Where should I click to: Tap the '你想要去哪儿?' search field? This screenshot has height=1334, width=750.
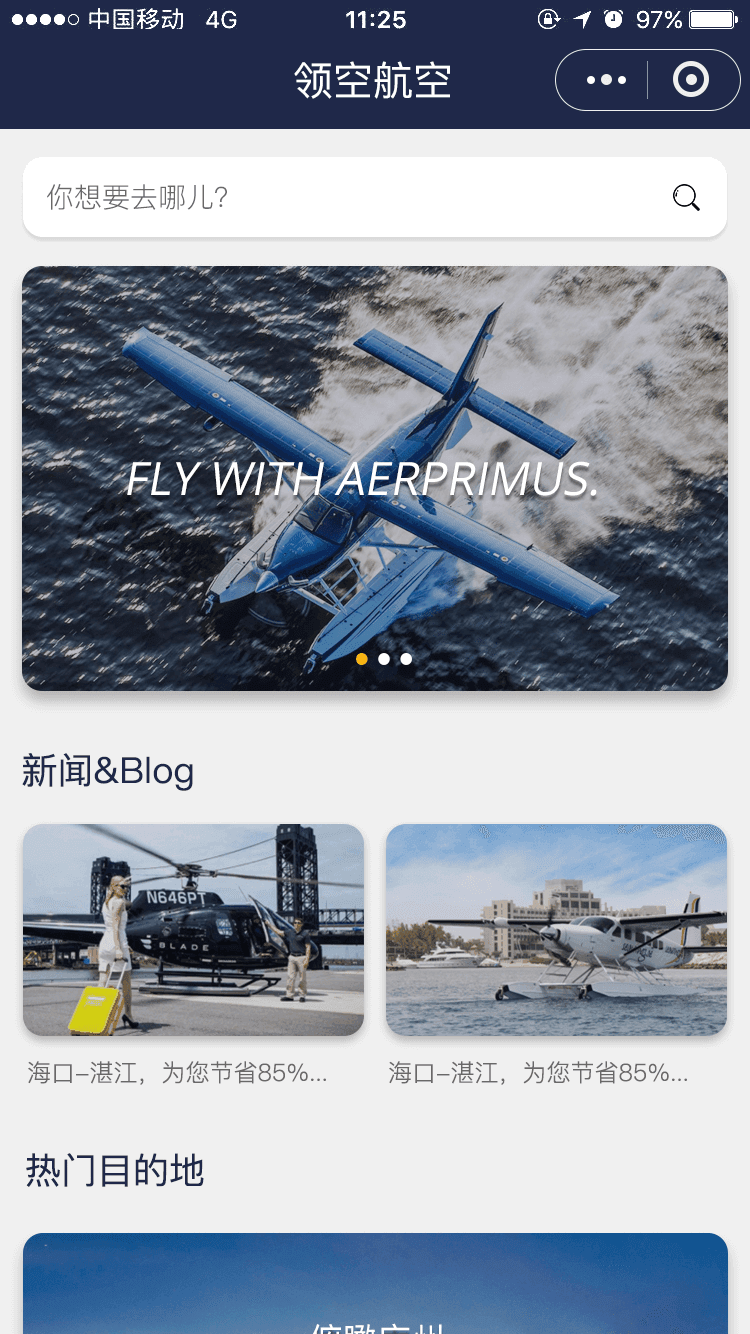click(x=340, y=197)
